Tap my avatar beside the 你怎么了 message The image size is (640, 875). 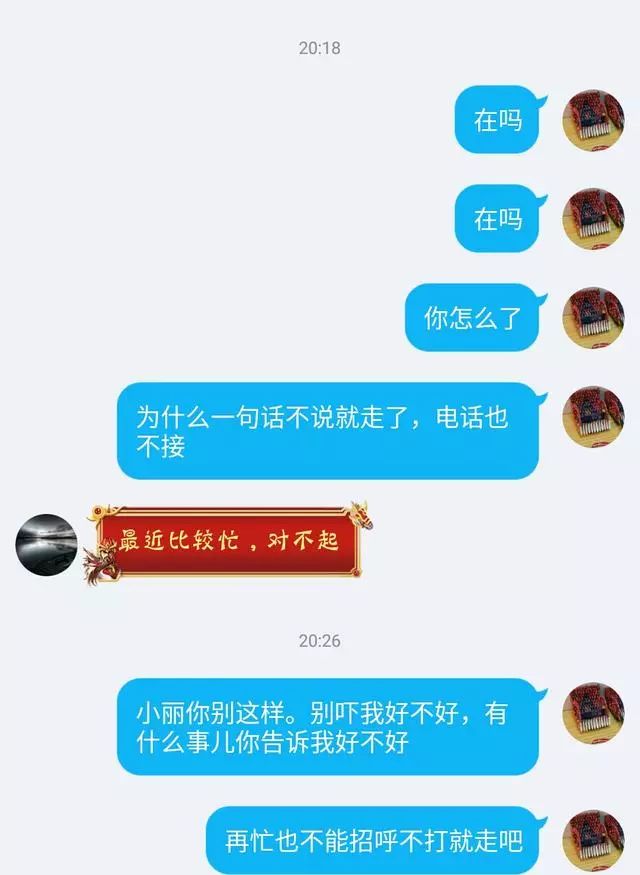(x=593, y=318)
